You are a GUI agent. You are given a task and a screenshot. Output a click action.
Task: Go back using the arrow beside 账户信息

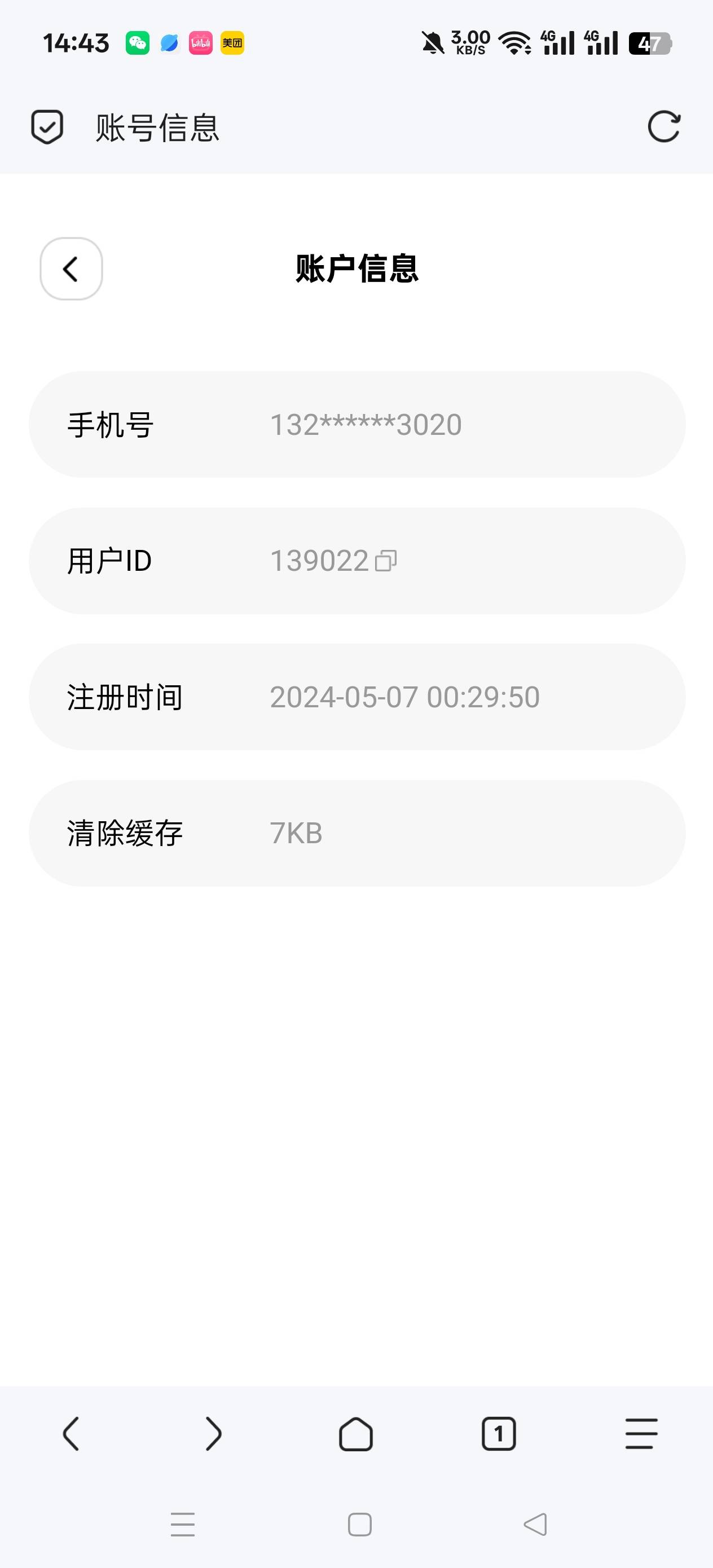71,268
